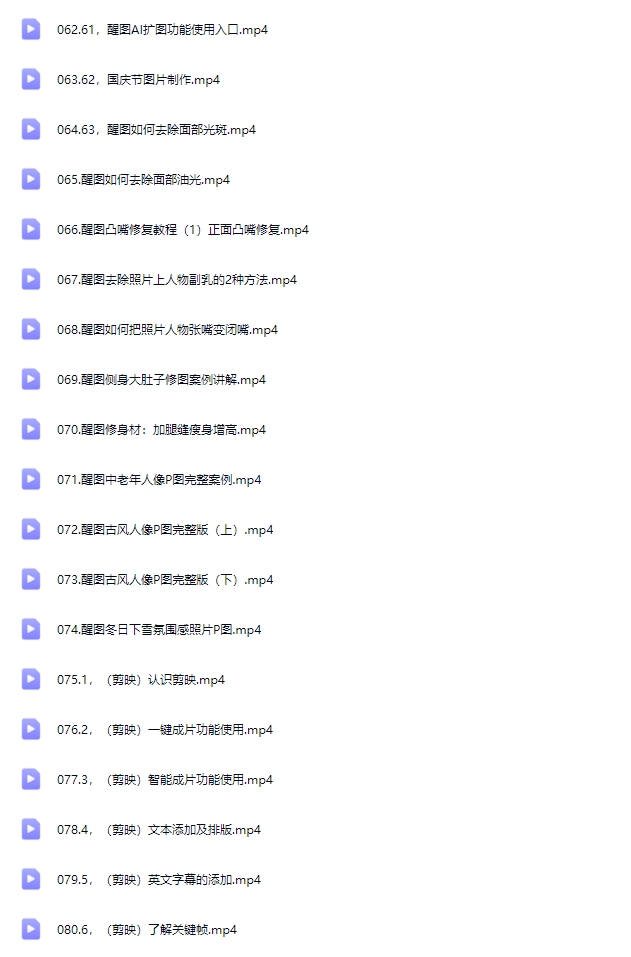
Task: Open 076.2（剪映）一键成片功能使用.mp4
Action: point(164,730)
